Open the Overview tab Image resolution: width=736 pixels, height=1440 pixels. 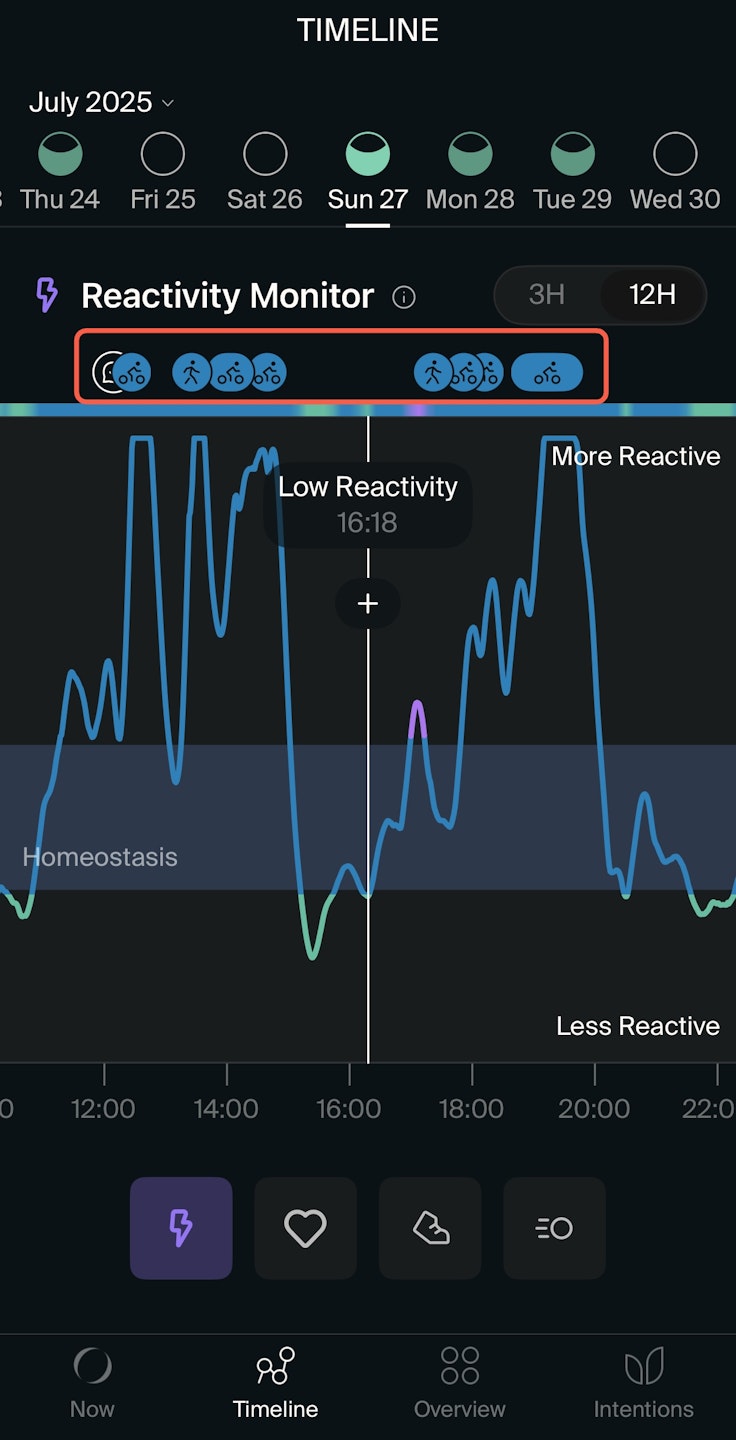coord(460,1383)
